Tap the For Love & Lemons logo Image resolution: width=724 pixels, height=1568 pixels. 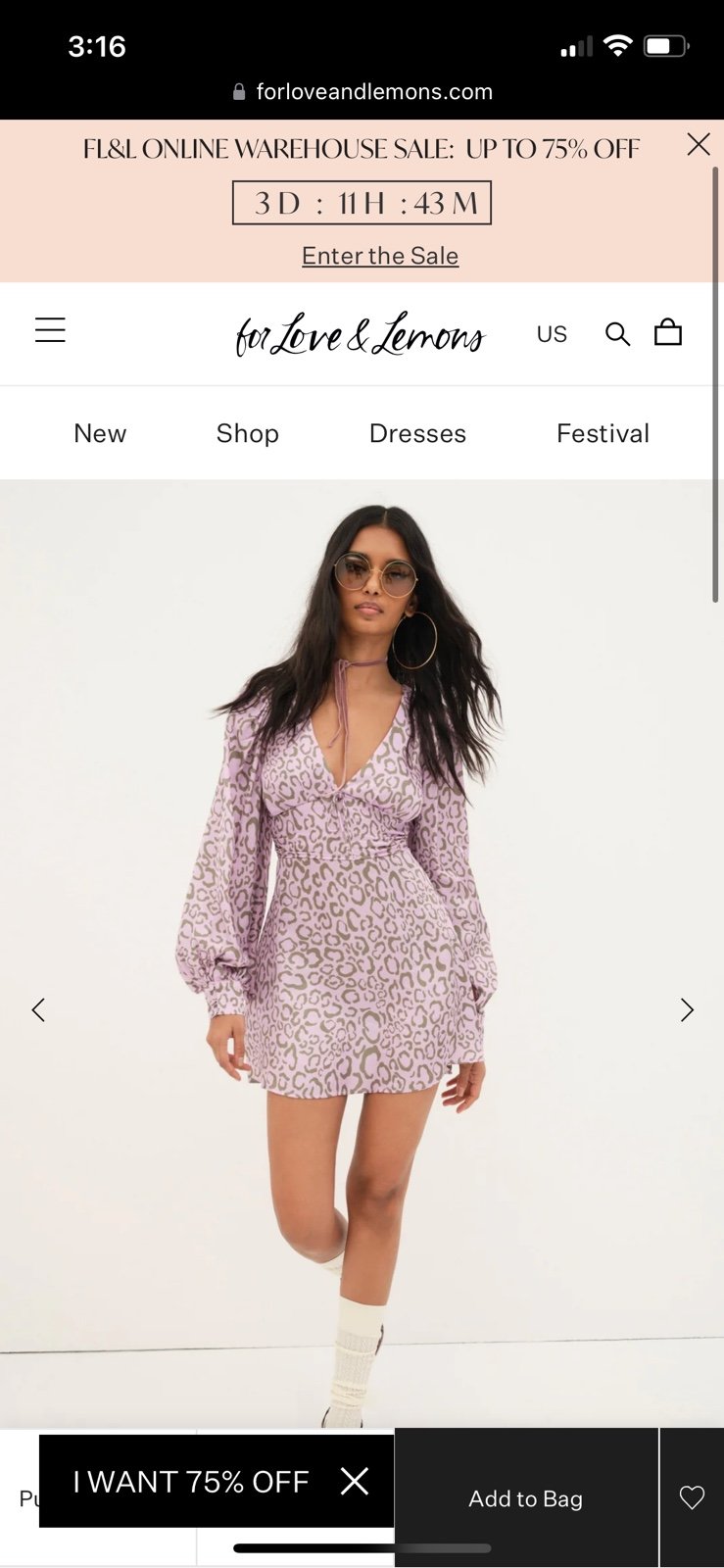click(x=361, y=333)
